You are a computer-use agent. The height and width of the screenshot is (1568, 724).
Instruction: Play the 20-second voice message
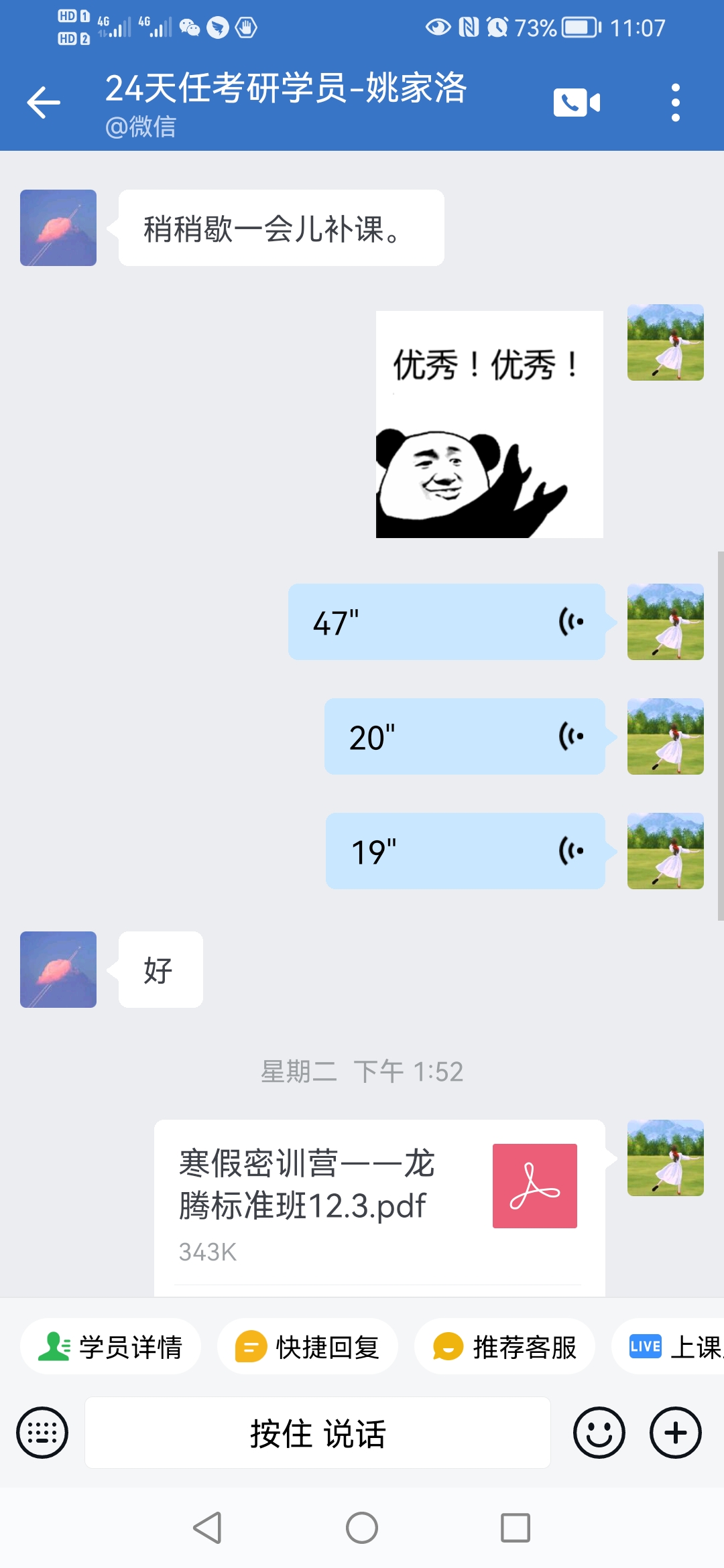pyautogui.click(x=465, y=736)
